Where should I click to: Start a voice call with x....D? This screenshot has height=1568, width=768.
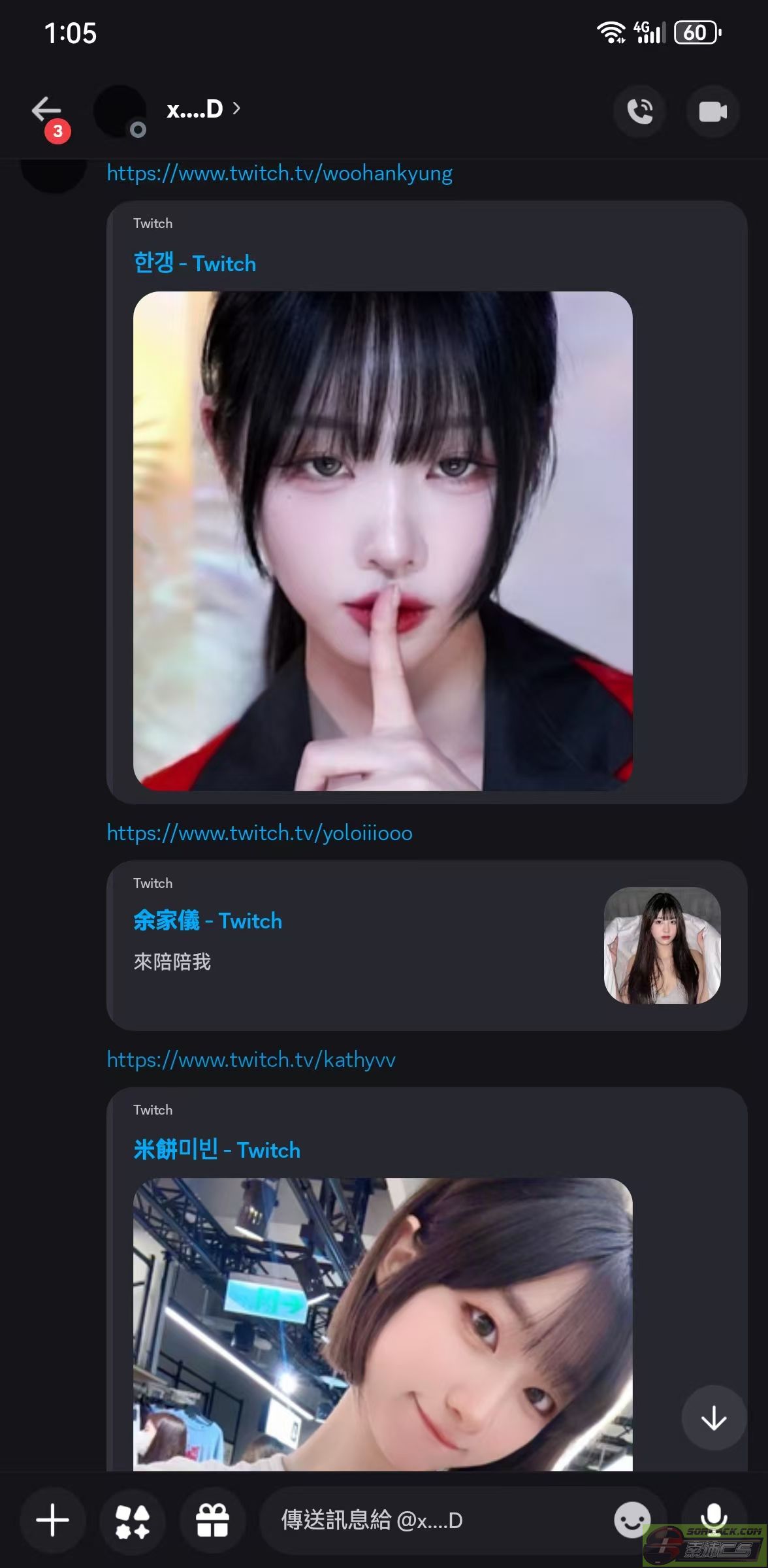(640, 111)
